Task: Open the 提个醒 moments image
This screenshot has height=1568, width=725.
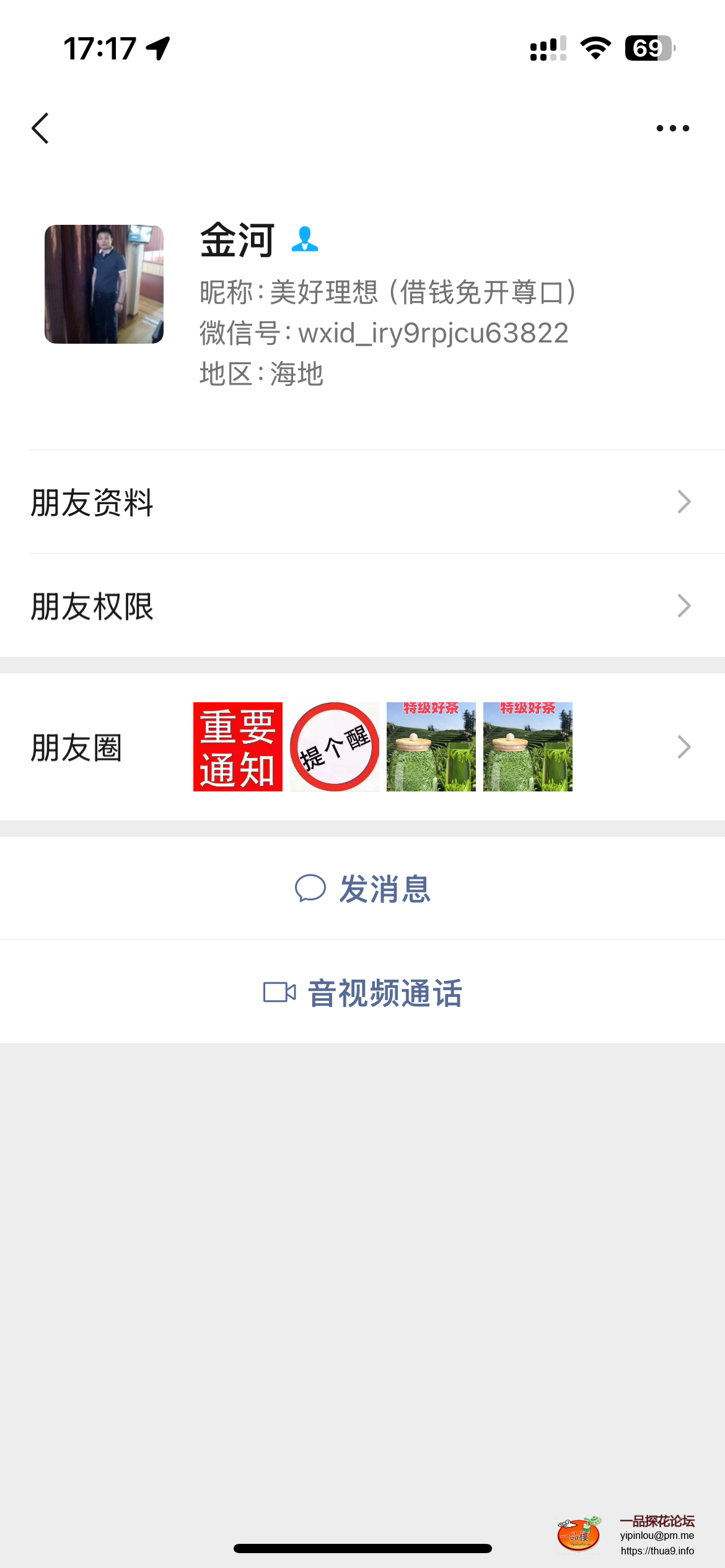Action: pyautogui.click(x=335, y=746)
